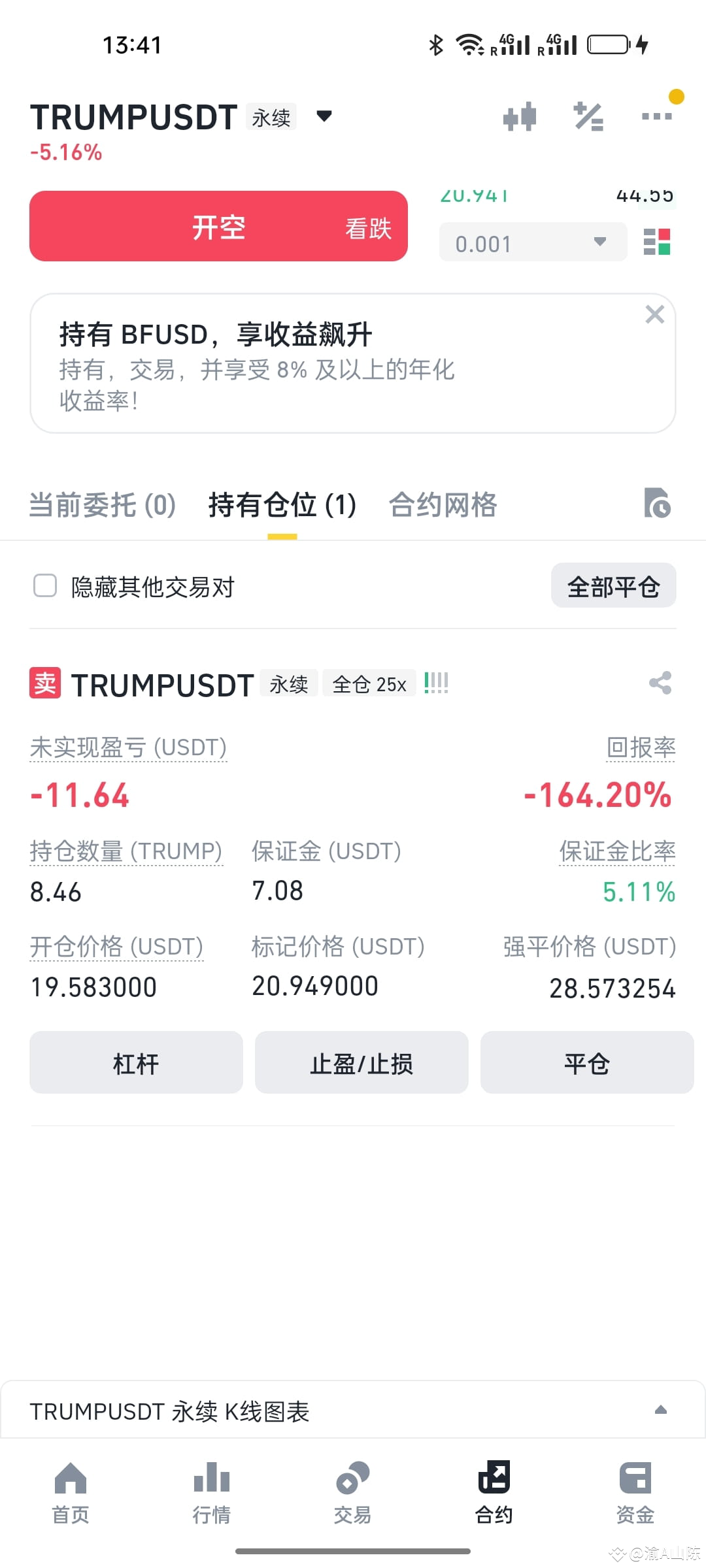Viewport: 706px width, 1568px height.
Task: Open 行情 markets screen
Action: (x=211, y=1496)
